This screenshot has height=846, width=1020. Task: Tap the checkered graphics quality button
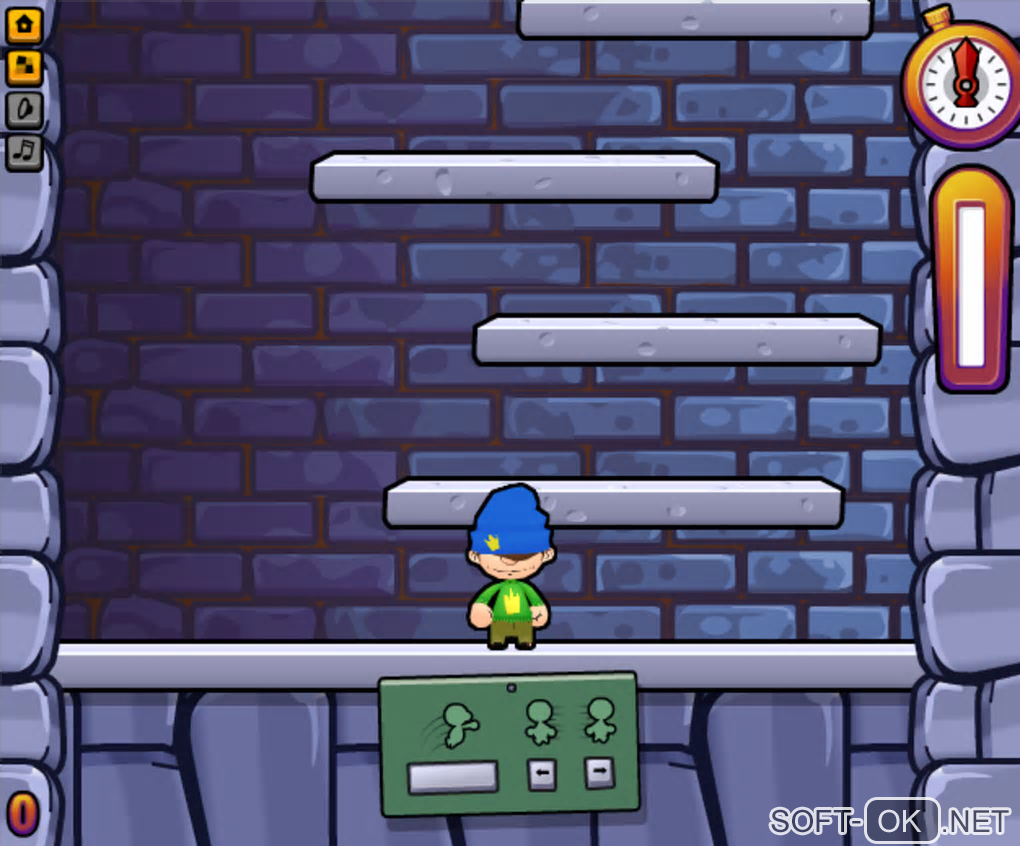[24, 66]
